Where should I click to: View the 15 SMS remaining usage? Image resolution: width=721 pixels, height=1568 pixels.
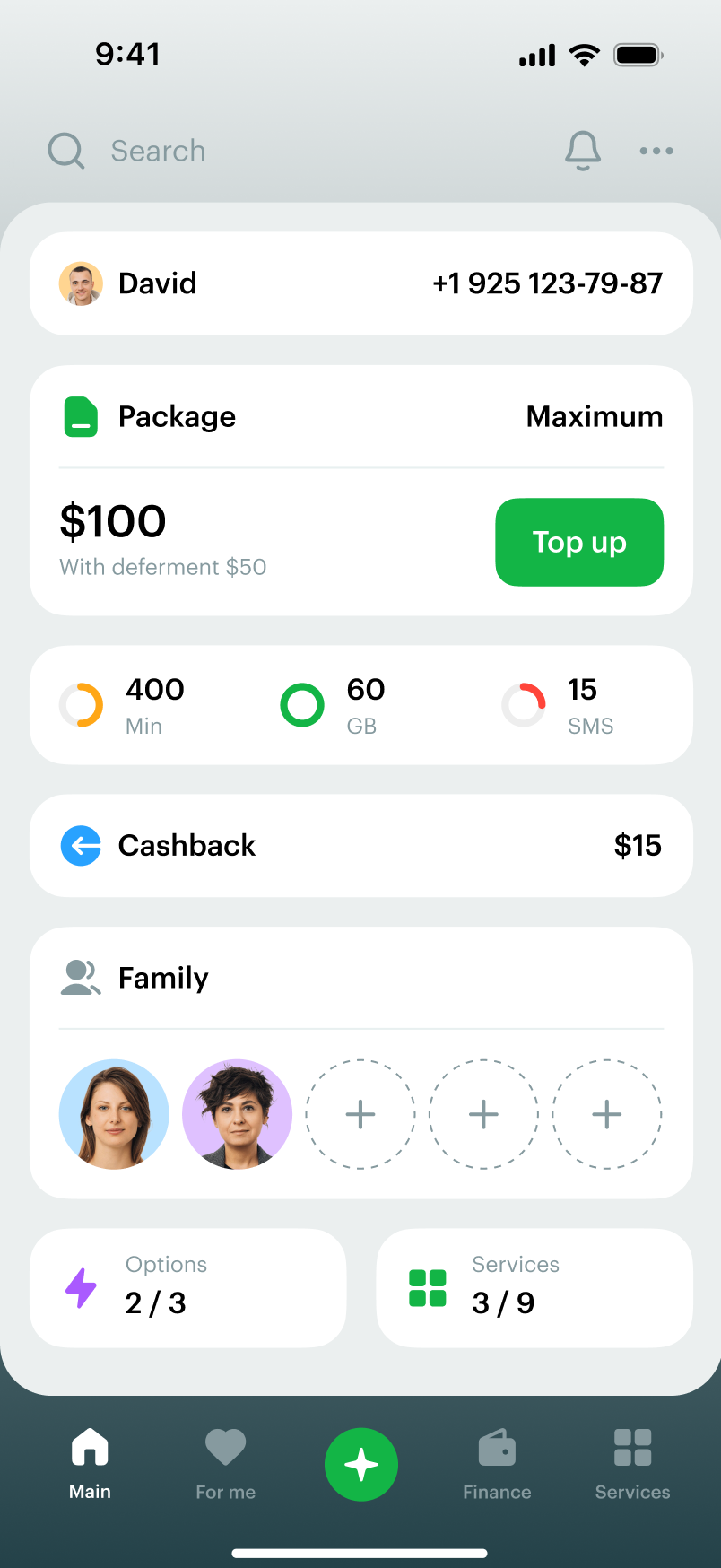[558, 705]
